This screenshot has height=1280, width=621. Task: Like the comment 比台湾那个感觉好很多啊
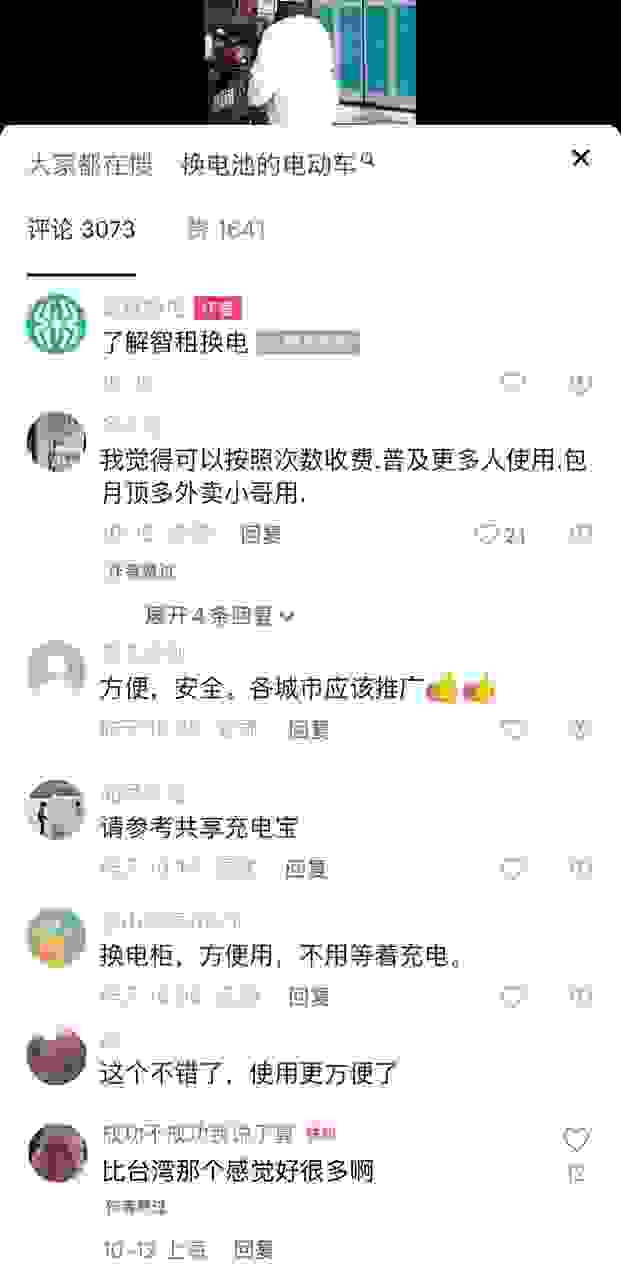click(576, 1140)
